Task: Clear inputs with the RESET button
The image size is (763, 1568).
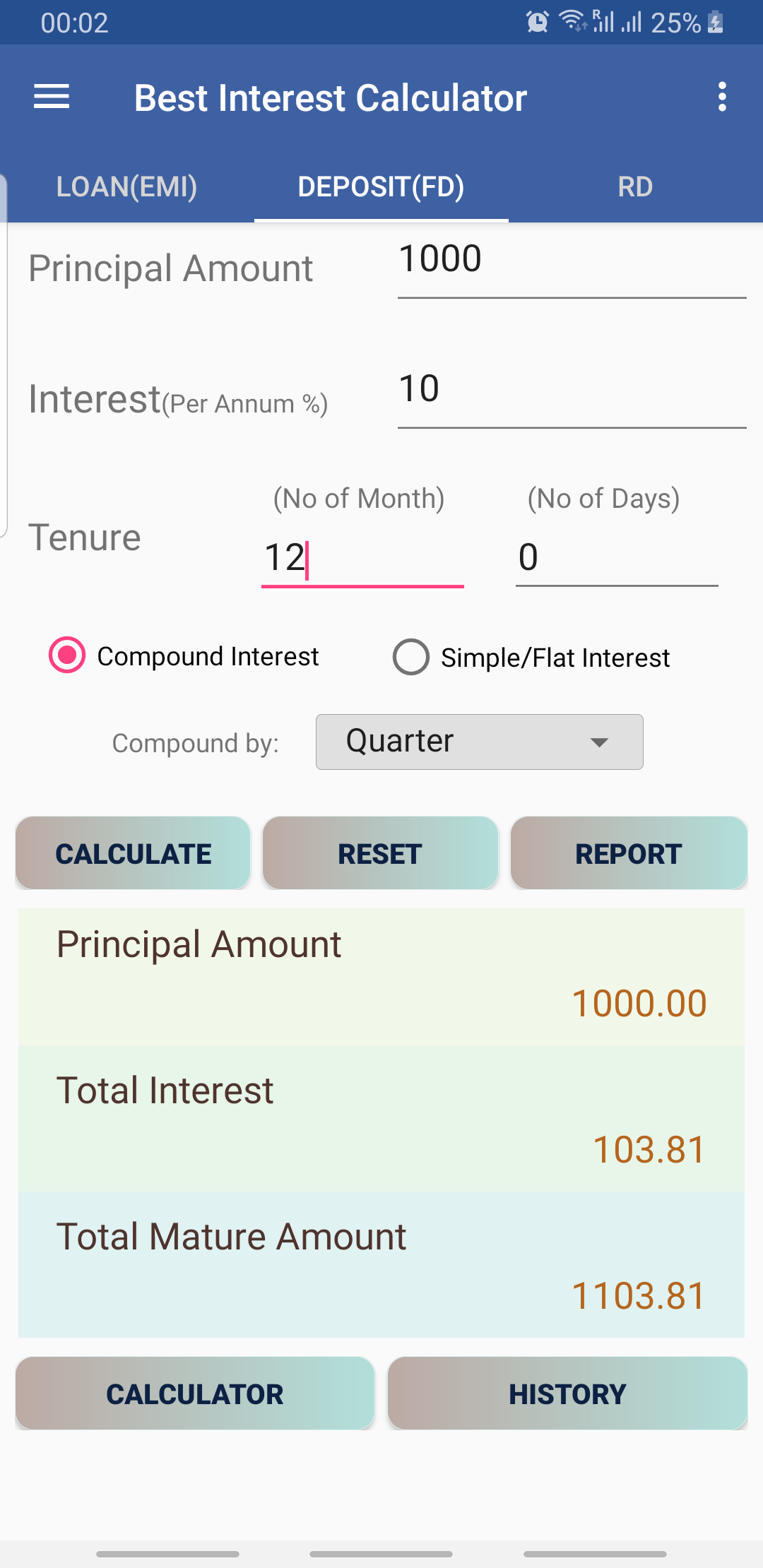Action: point(380,853)
